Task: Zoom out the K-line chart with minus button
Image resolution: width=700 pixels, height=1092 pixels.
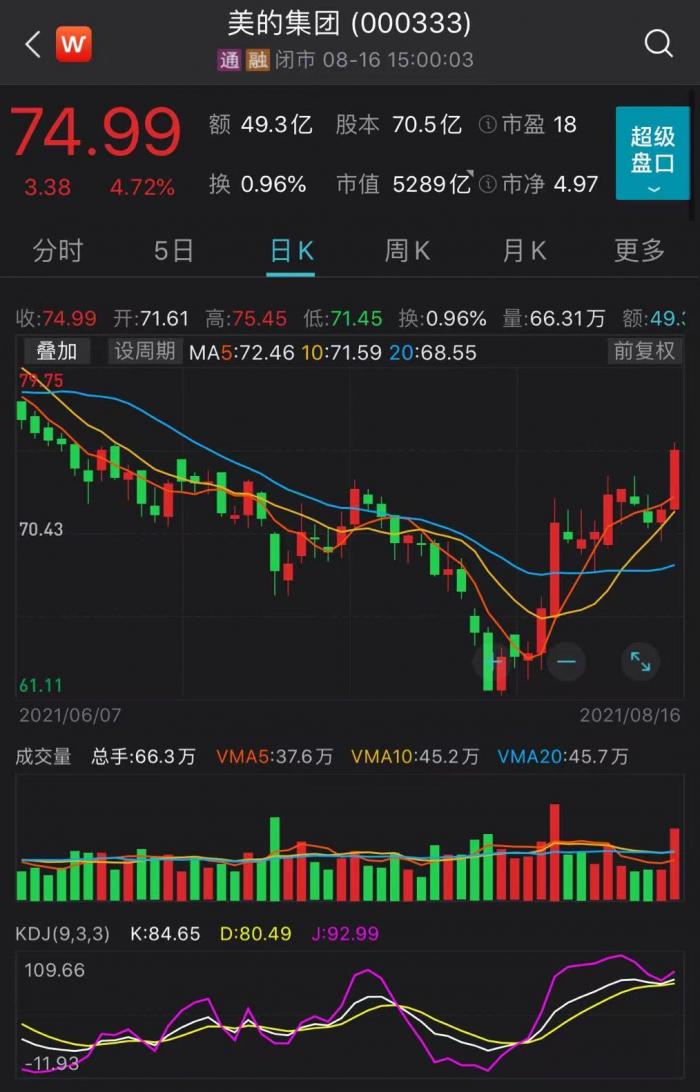Action: [566, 661]
